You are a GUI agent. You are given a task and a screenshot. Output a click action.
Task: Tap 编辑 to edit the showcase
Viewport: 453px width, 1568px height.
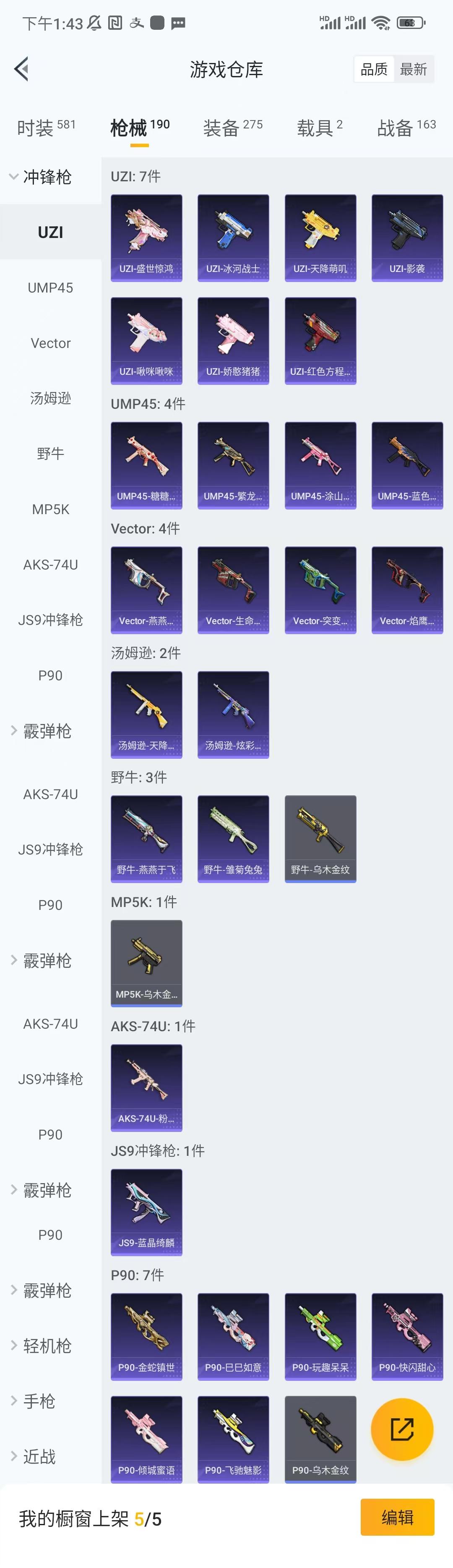397,1518
